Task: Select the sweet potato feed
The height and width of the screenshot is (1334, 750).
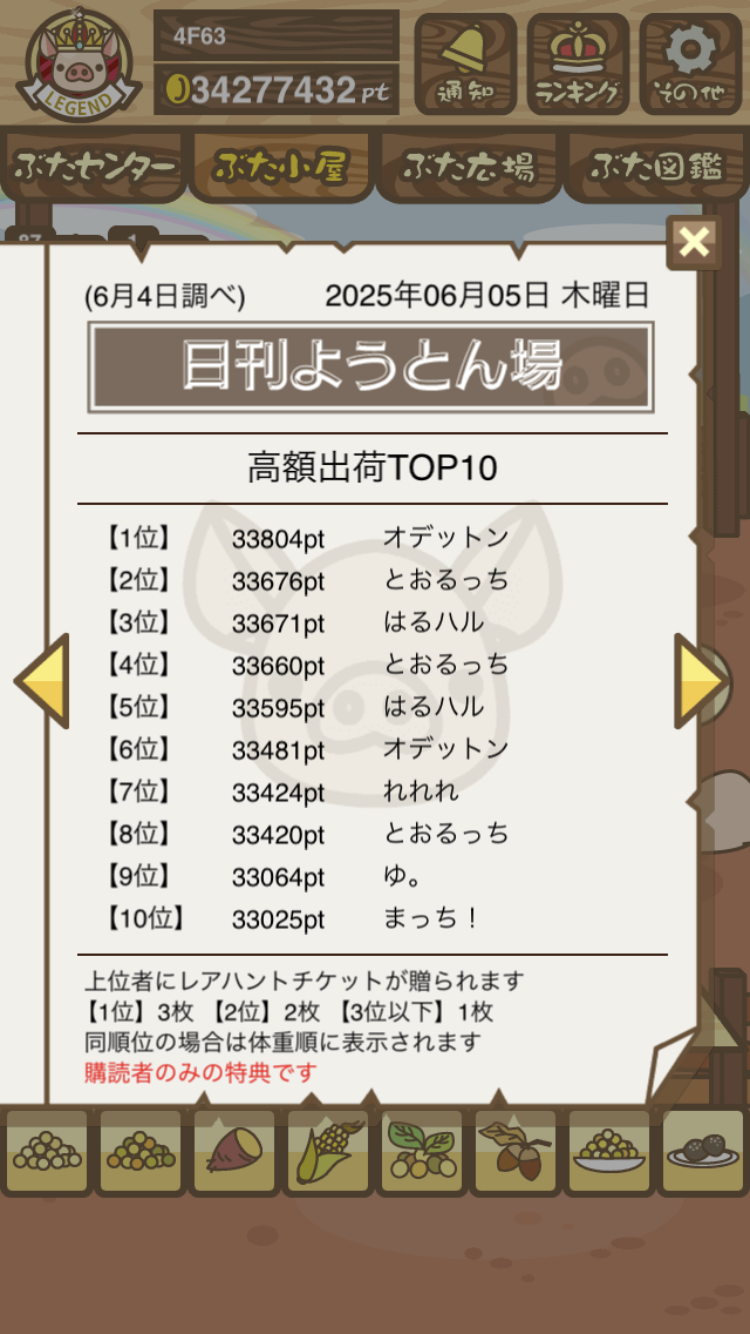Action: [x=235, y=1150]
